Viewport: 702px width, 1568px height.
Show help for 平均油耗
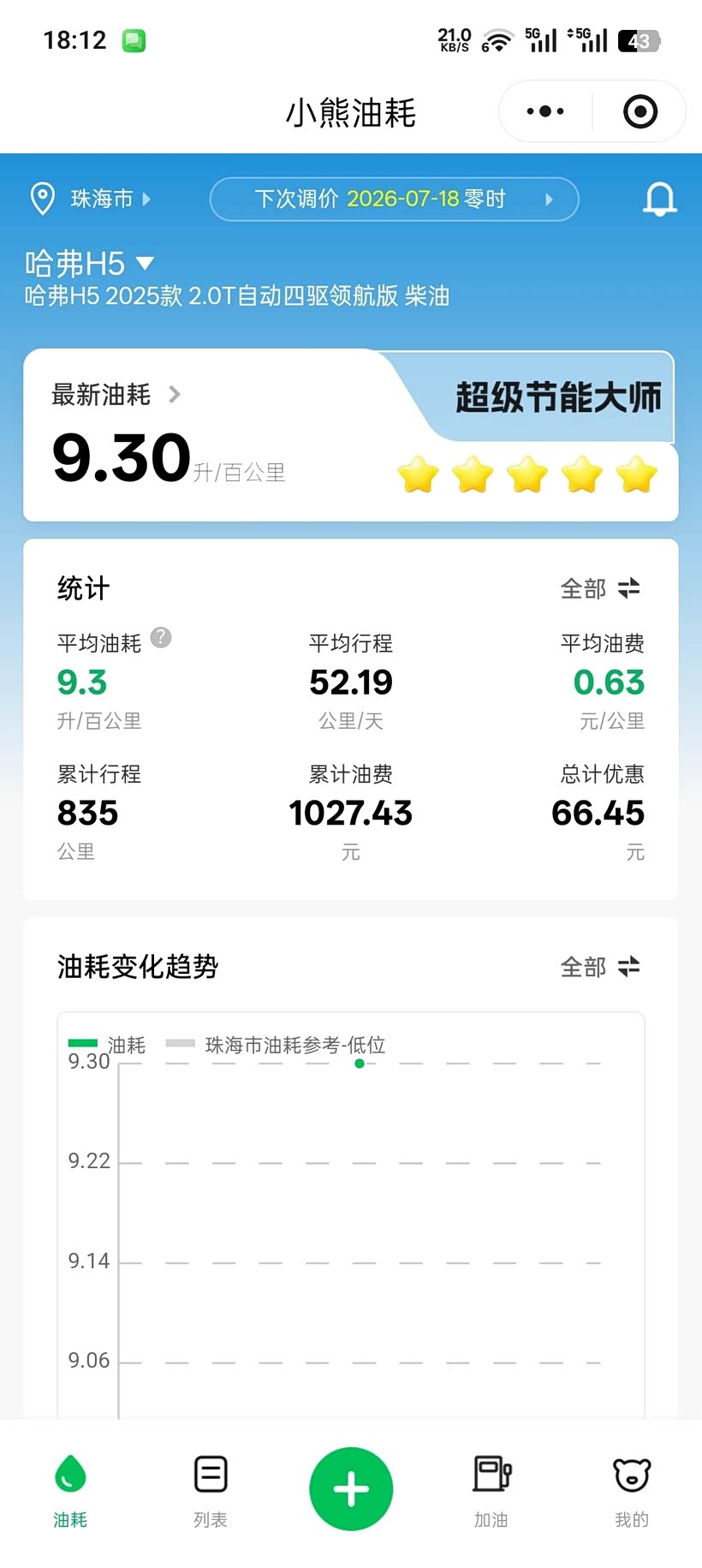pyautogui.click(x=161, y=637)
